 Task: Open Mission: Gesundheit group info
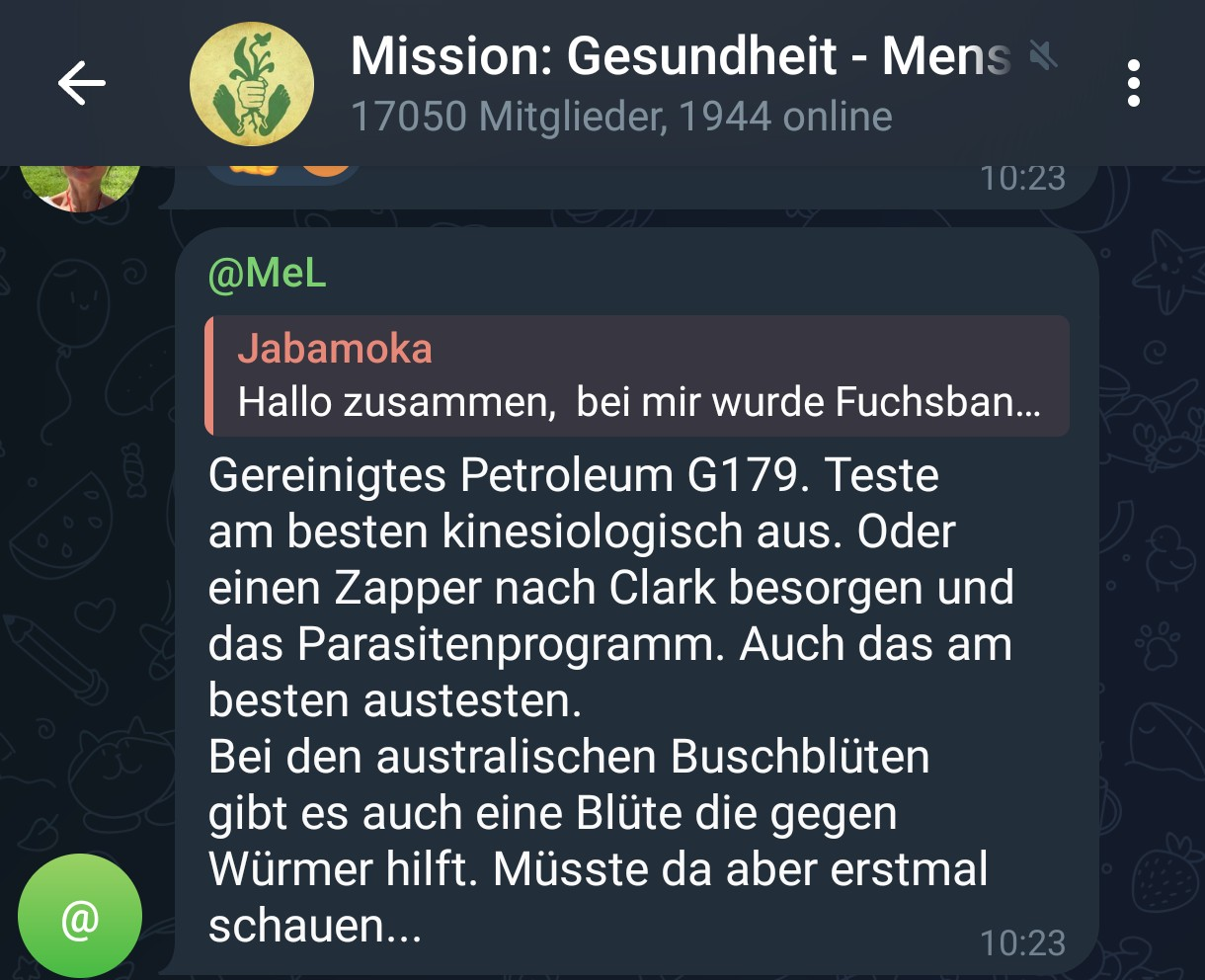click(682, 83)
